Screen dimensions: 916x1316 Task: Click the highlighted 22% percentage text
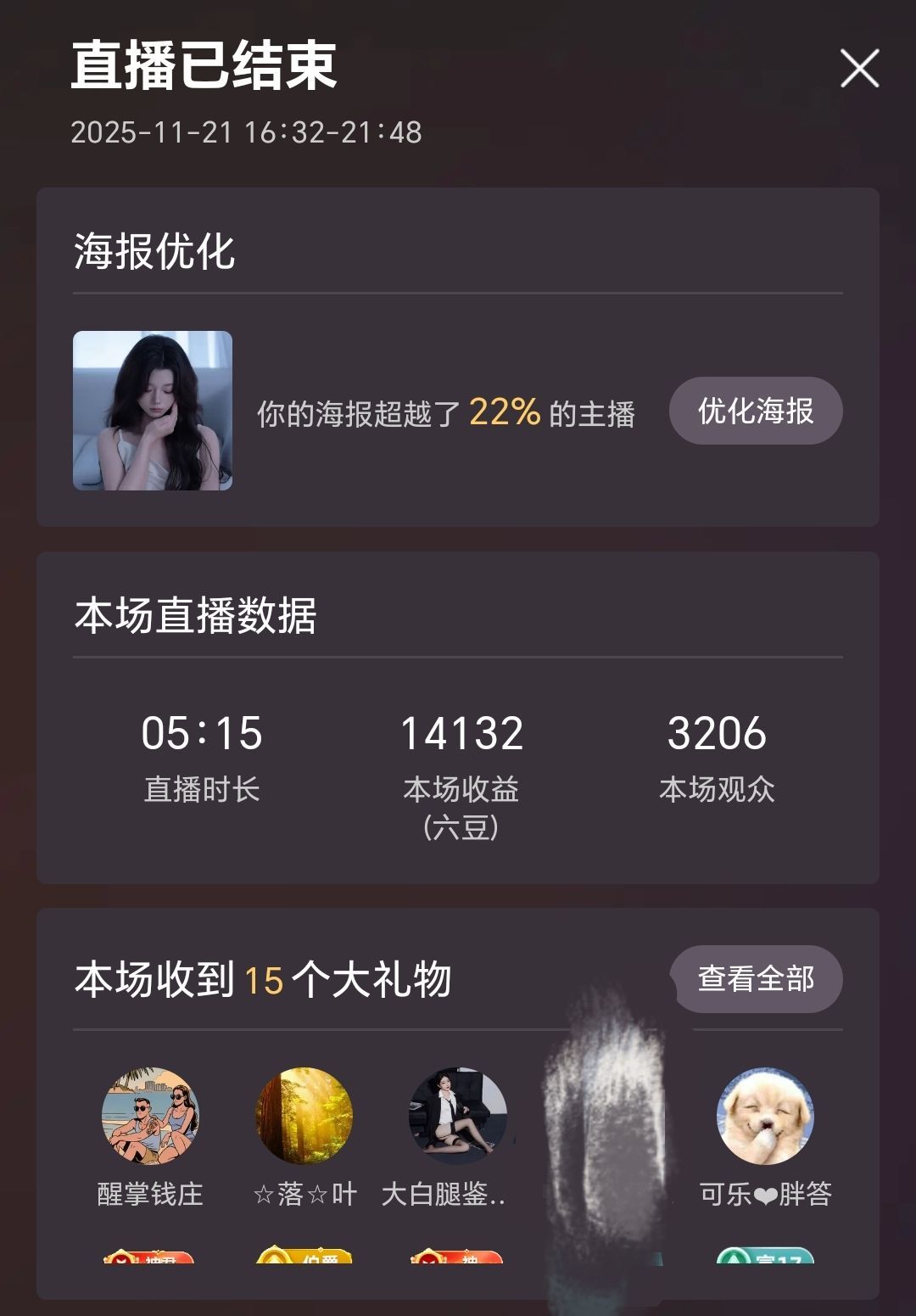pos(504,413)
